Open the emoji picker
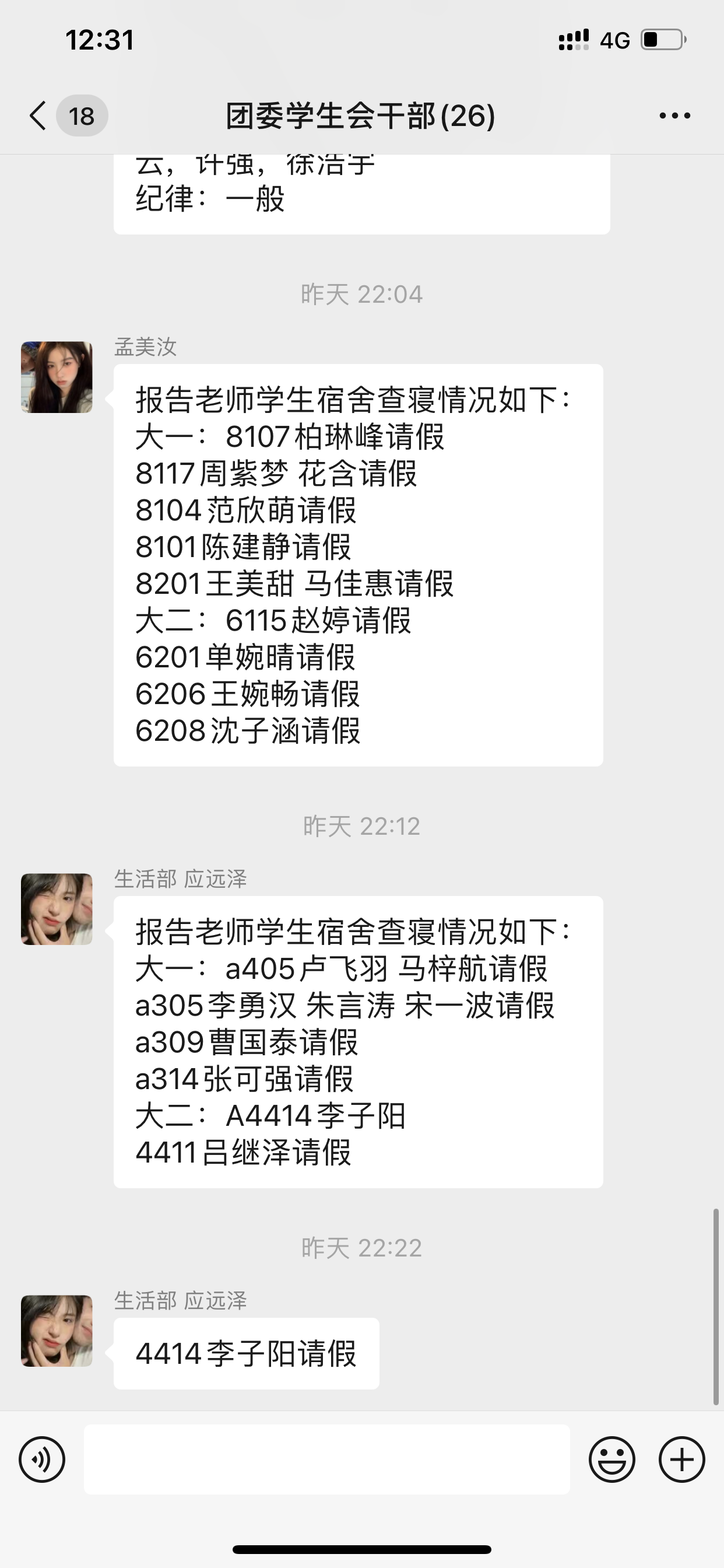This screenshot has height=1568, width=724. [611, 1459]
